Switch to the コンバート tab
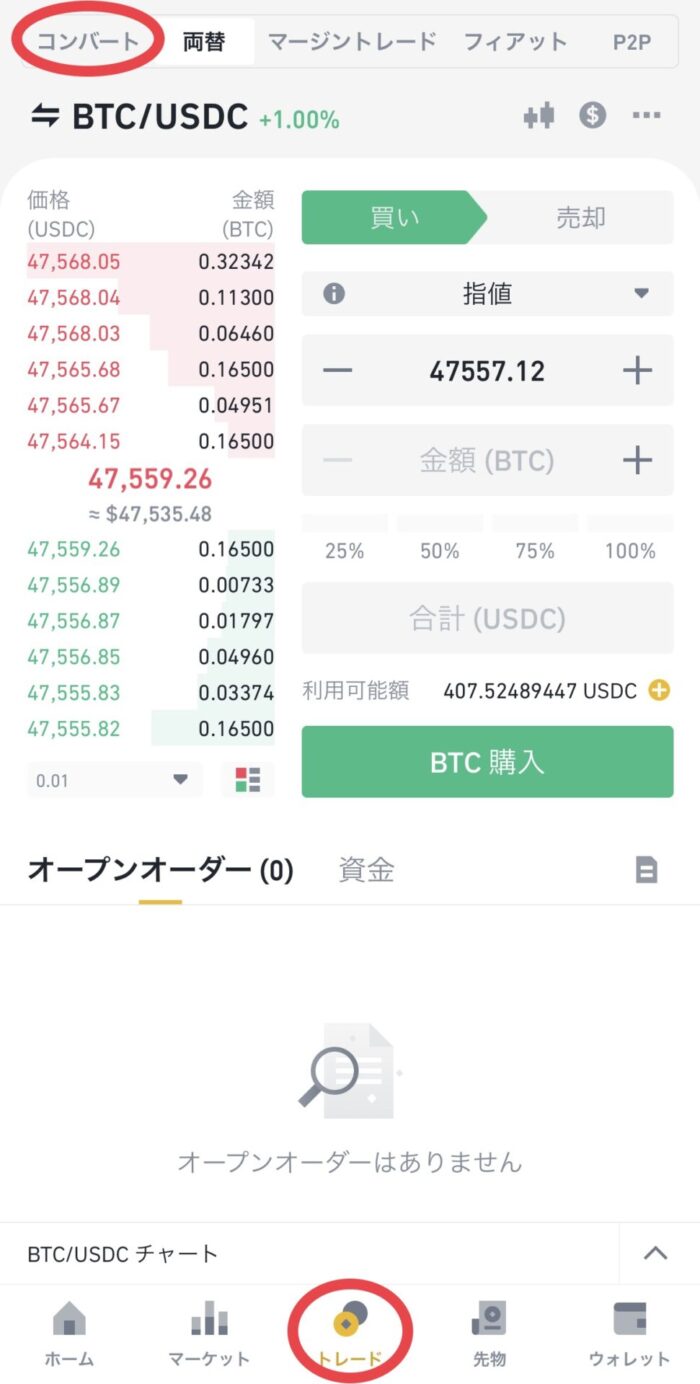The image size is (700, 1384). (x=87, y=42)
